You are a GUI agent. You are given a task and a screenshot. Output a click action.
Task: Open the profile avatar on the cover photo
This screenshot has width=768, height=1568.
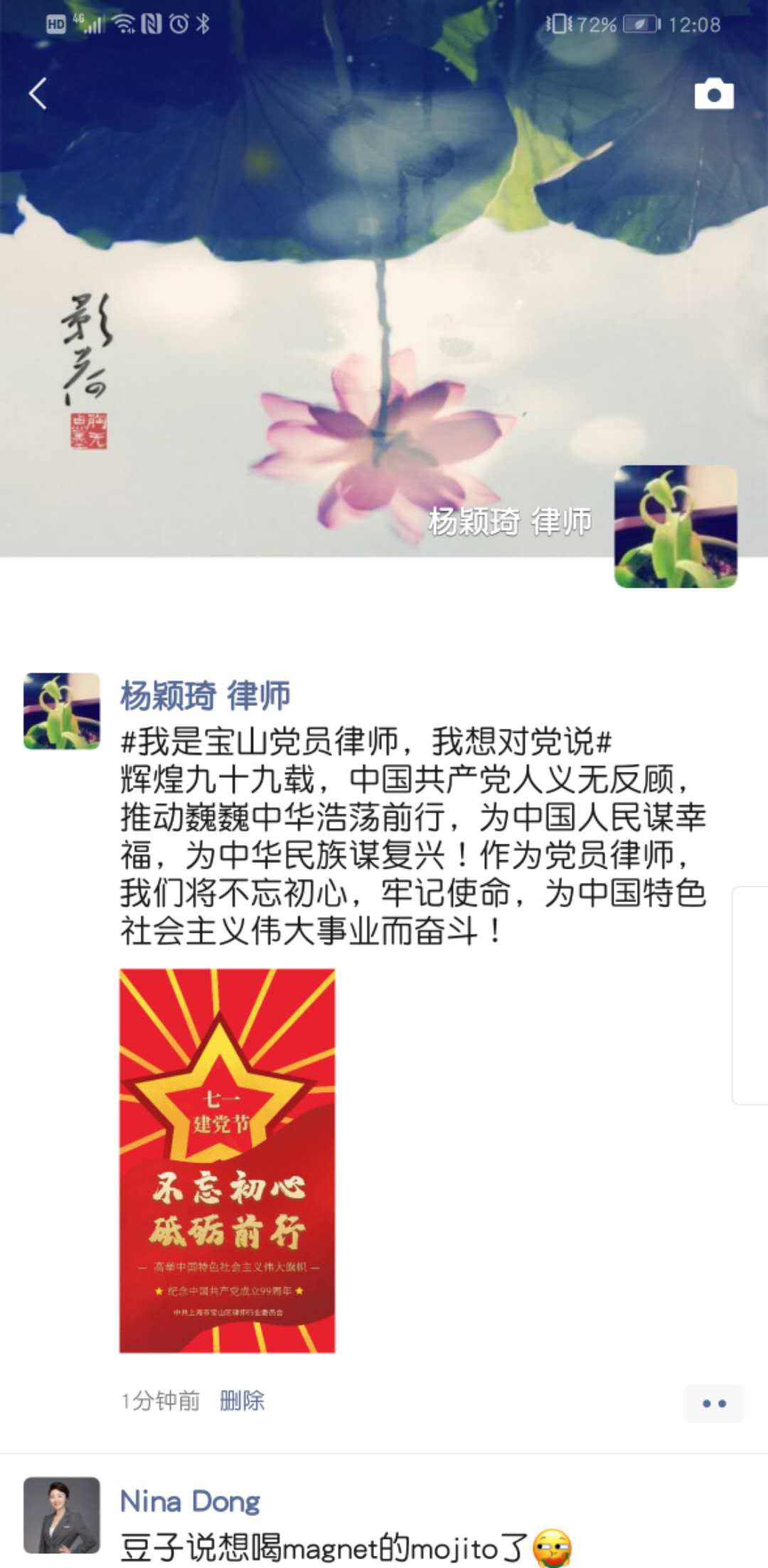click(675, 526)
